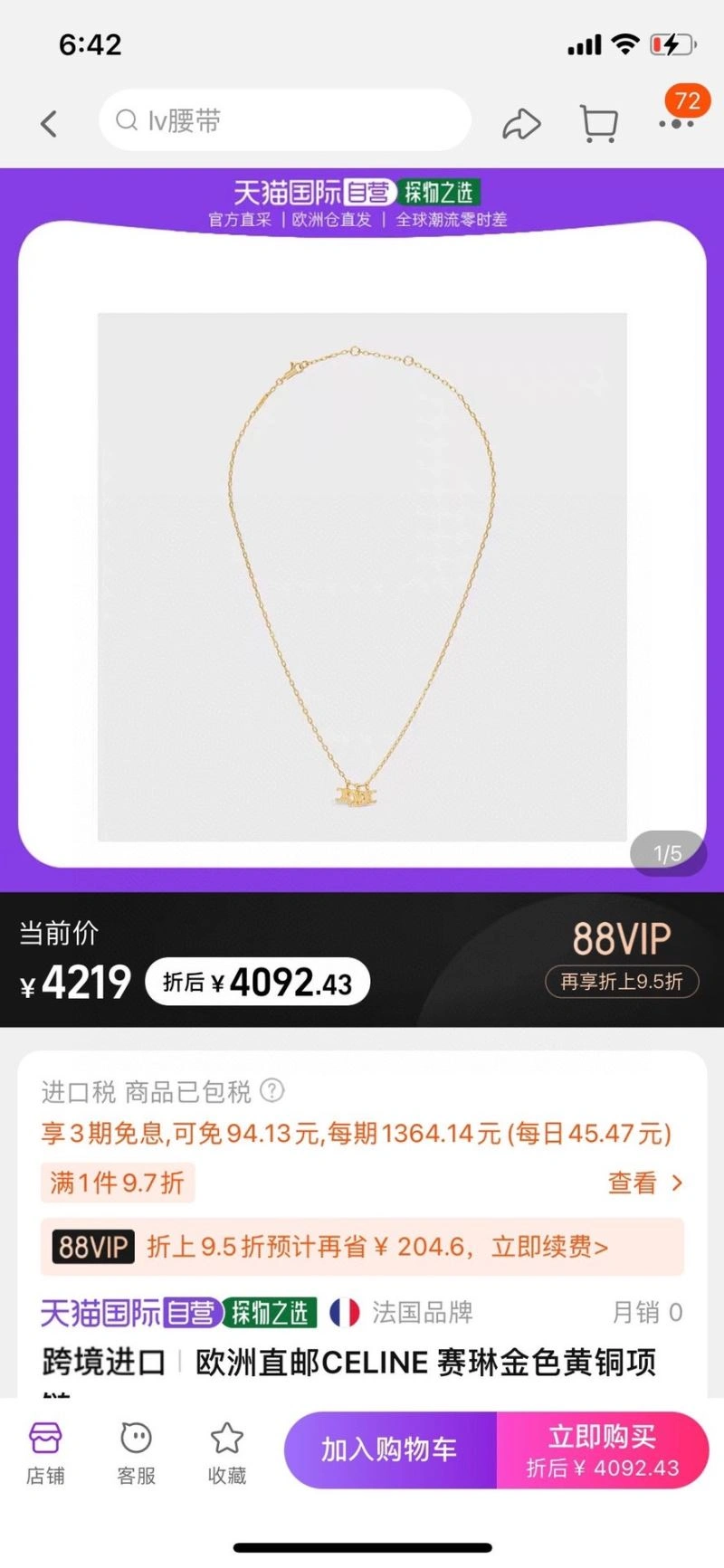Open the more options menu
This screenshot has height=1568, width=724.
675,123
